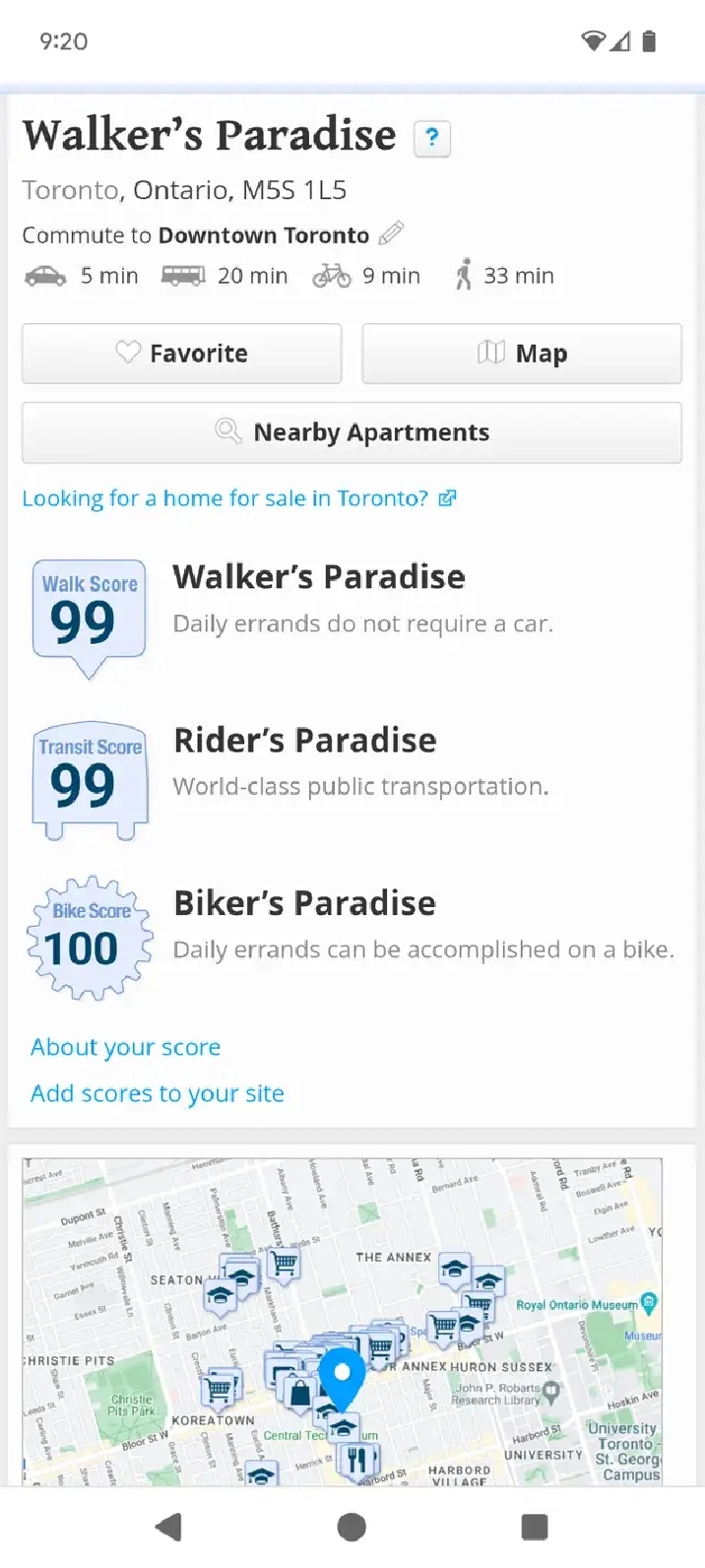The width and height of the screenshot is (705, 1568).
Task: Add this location to Favorites
Action: (x=182, y=354)
